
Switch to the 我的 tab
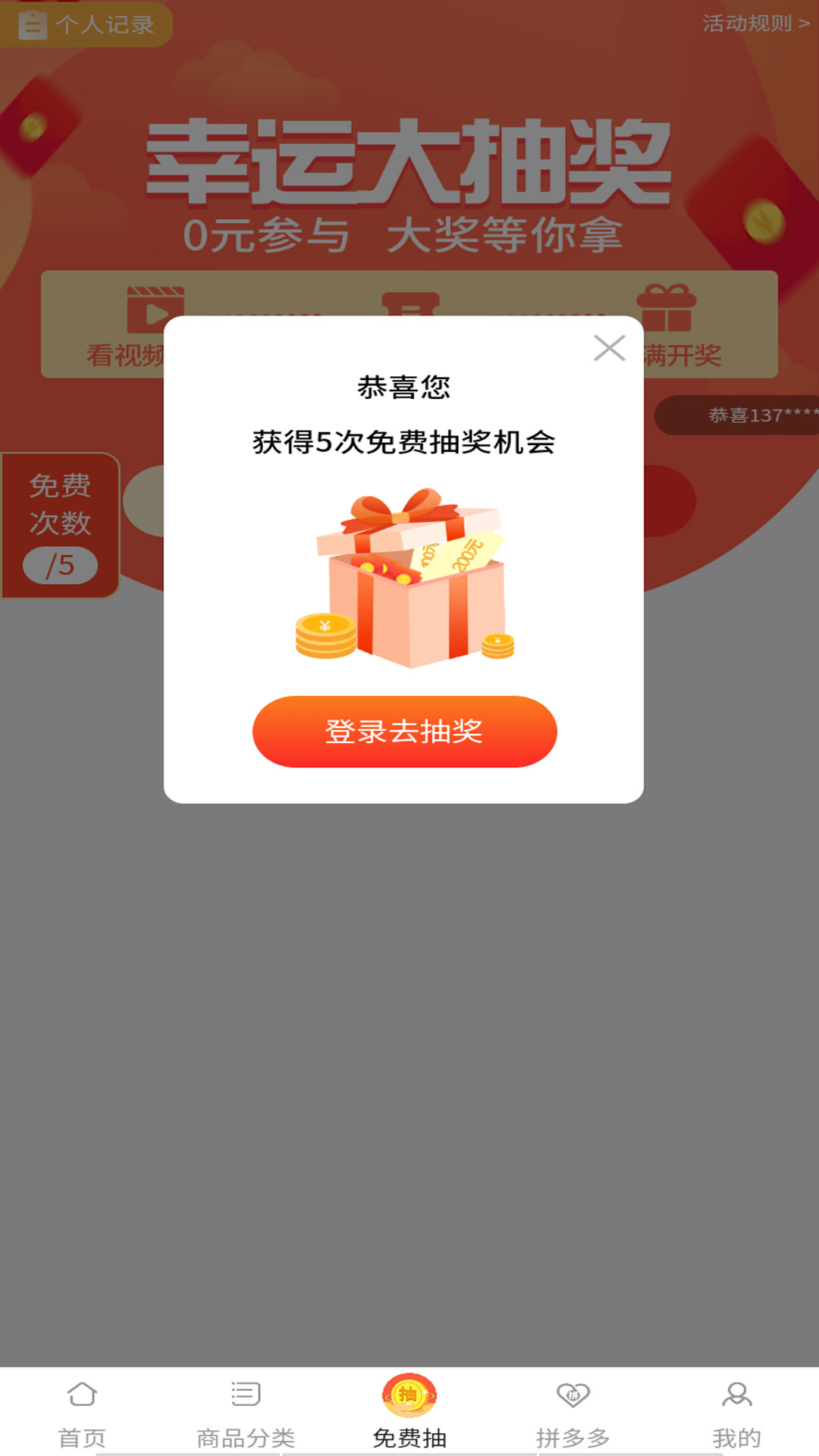pos(736,1436)
